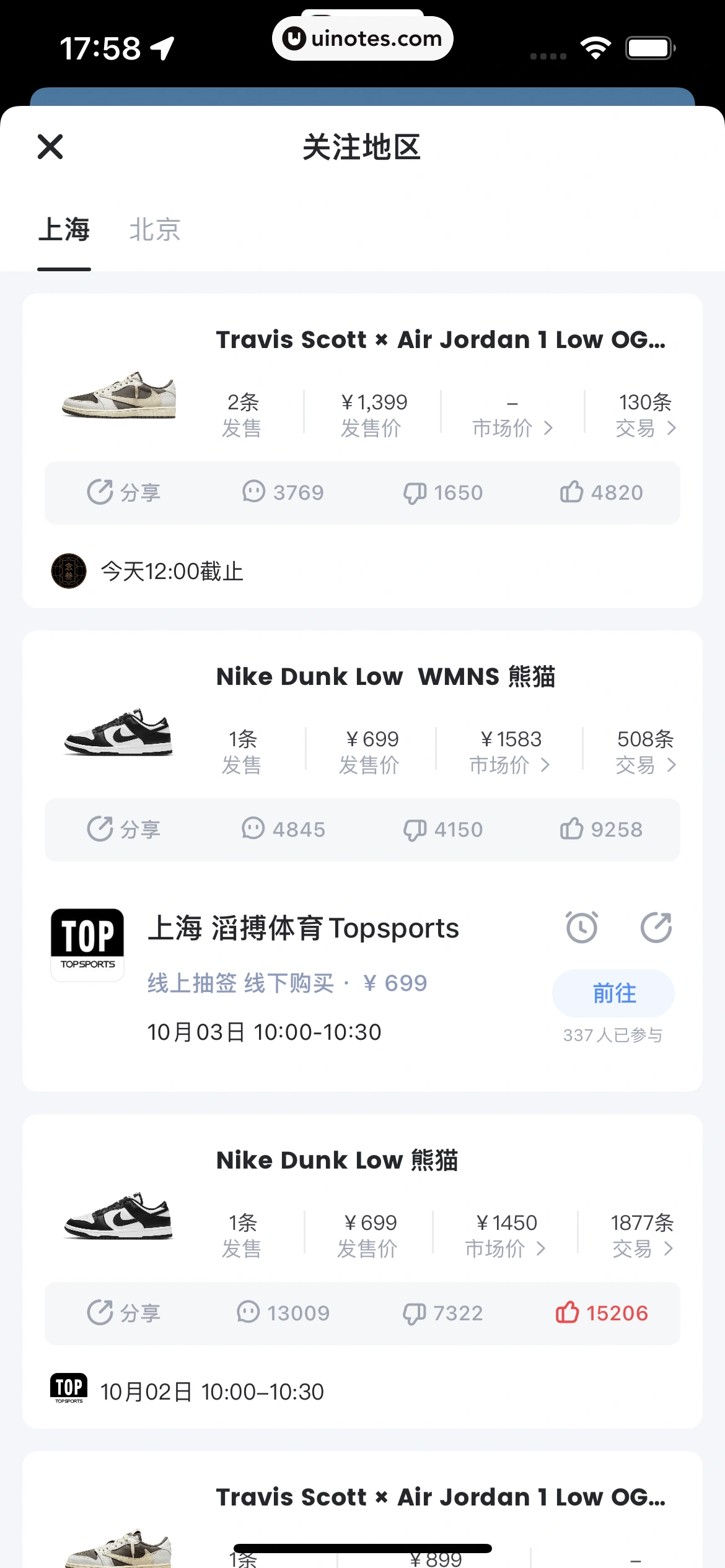The width and height of the screenshot is (725, 1568).
Task: Open the 7322 comments on Nike Dunk Low 熊猫
Action: [442, 1313]
